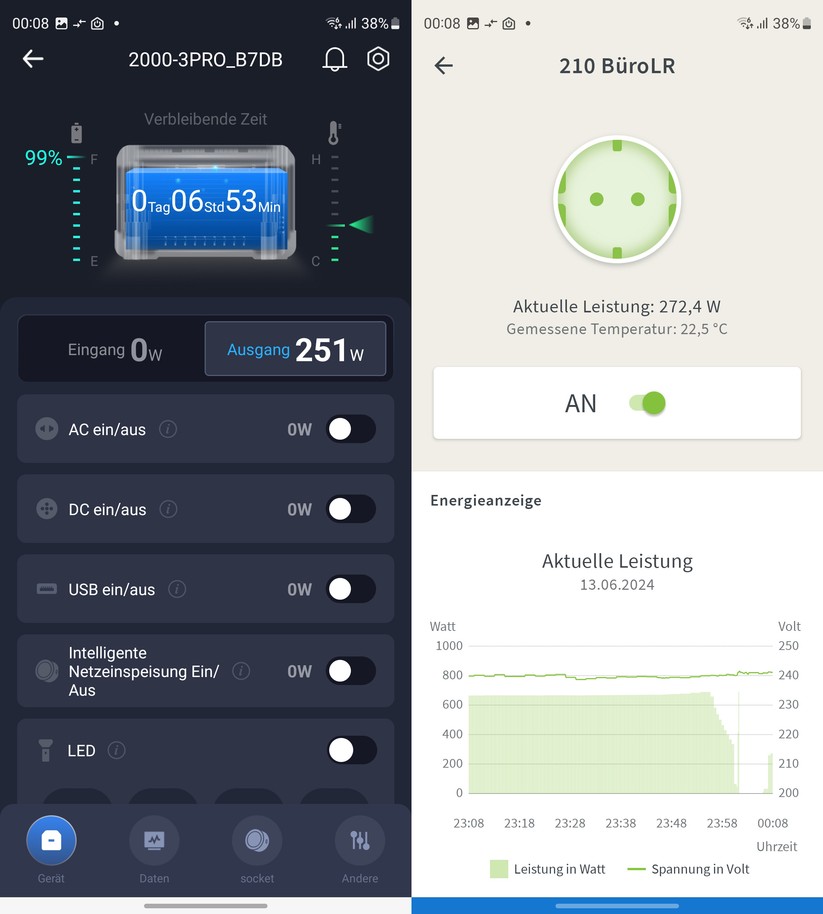Select the Eingang 0 W panel

[x=113, y=349]
